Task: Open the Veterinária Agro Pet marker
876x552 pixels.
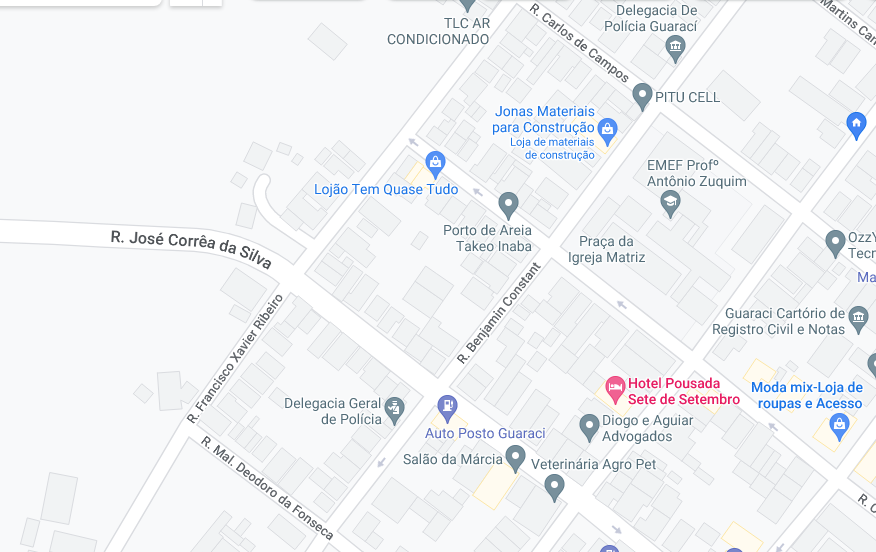Action: pos(554,487)
